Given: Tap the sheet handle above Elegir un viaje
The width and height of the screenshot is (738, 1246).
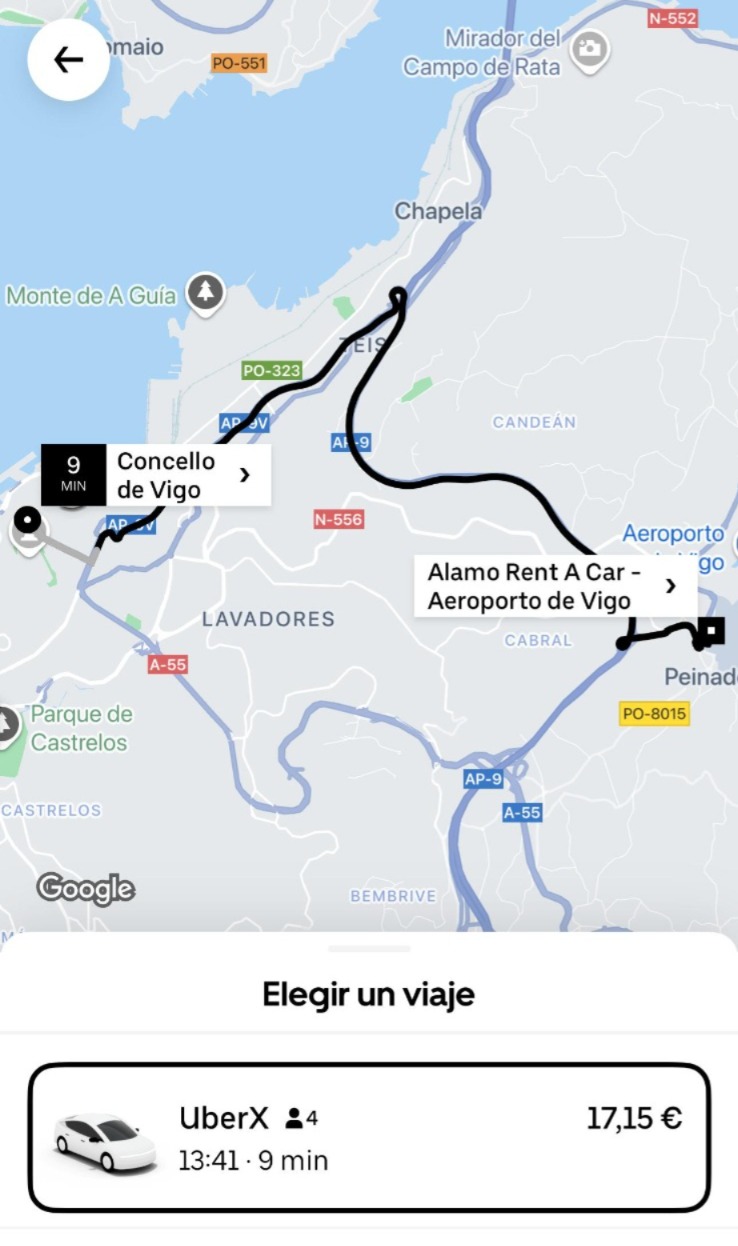Looking at the screenshot, I should (368, 948).
